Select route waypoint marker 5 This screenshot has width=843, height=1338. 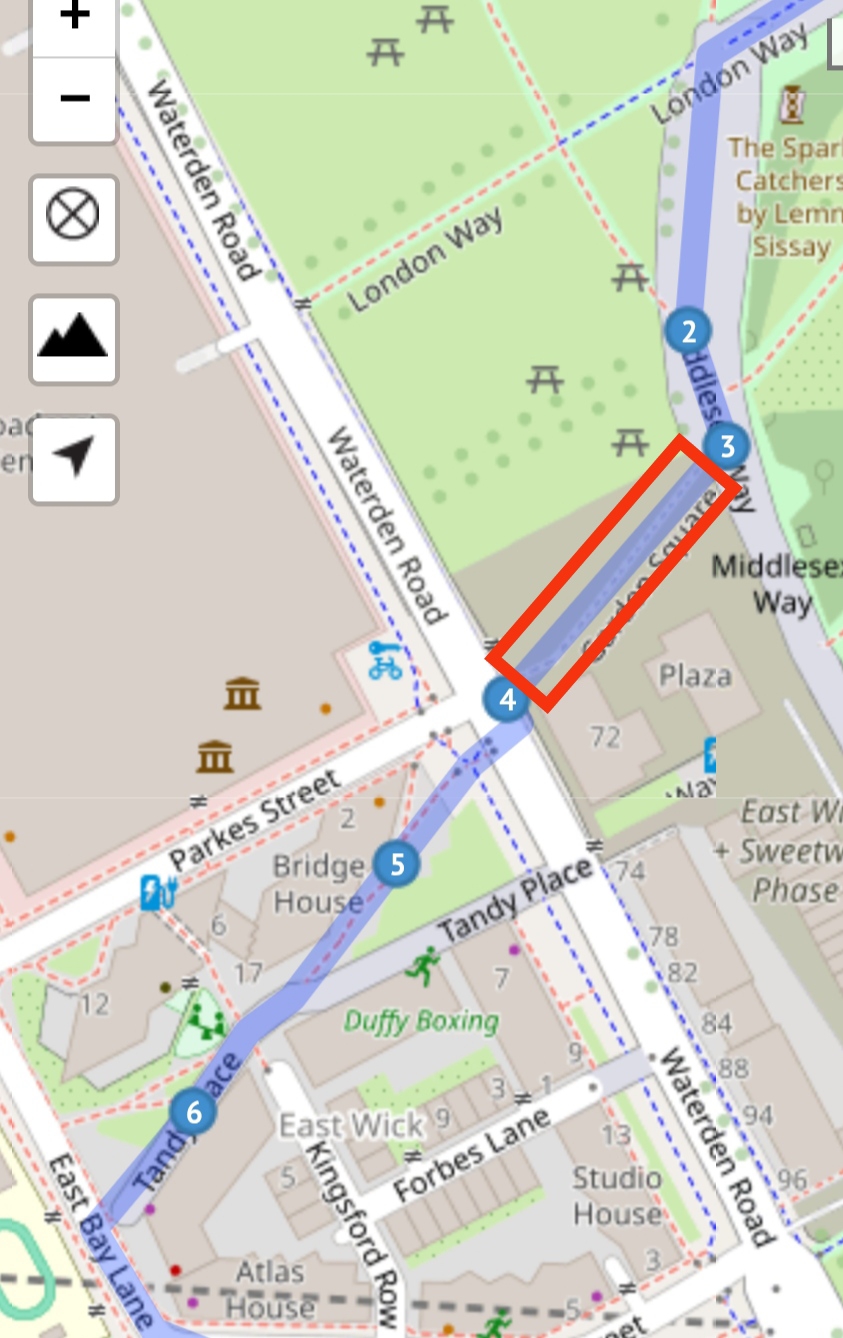397,863
